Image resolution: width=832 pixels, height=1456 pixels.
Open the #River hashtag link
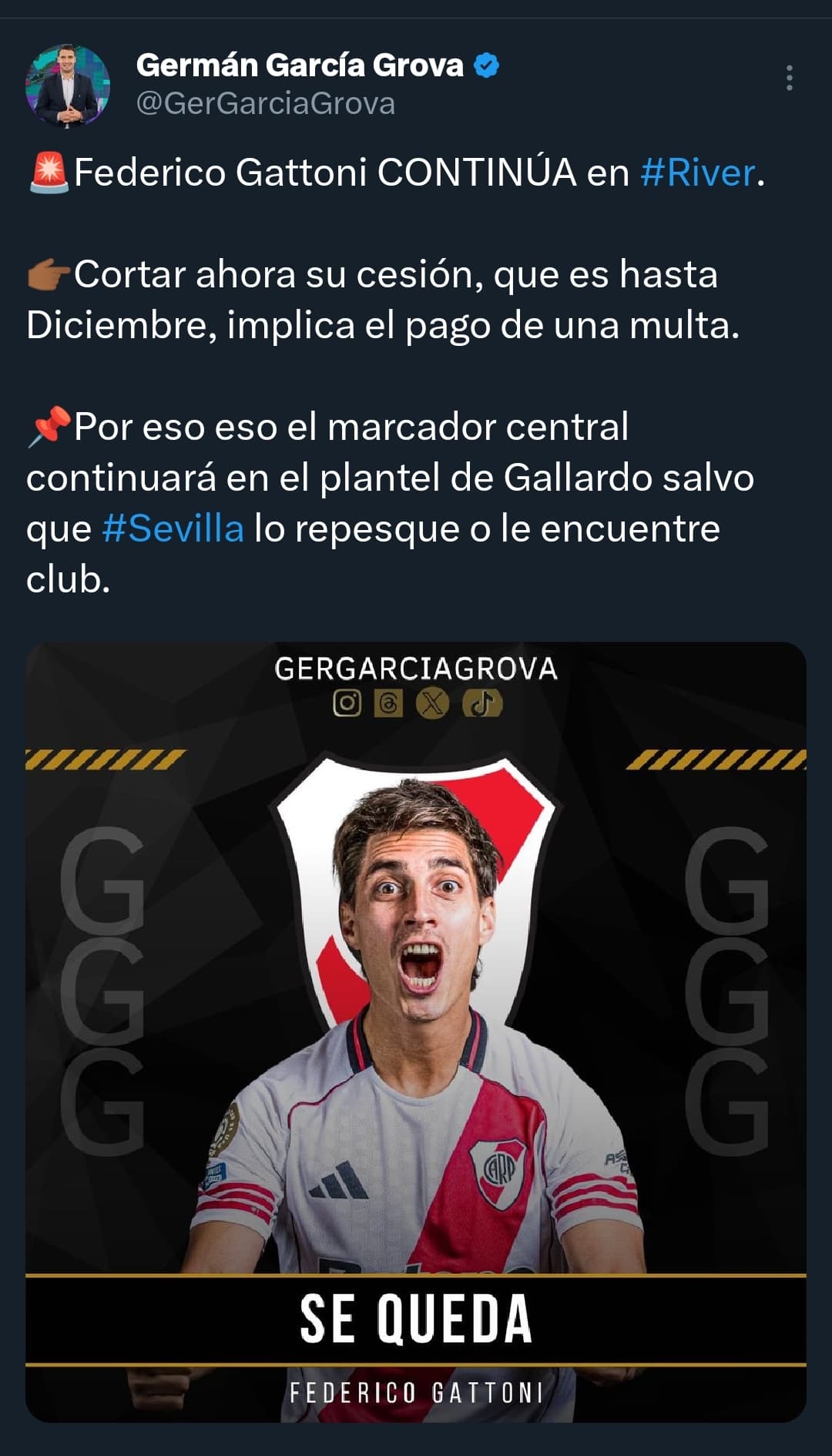698,172
